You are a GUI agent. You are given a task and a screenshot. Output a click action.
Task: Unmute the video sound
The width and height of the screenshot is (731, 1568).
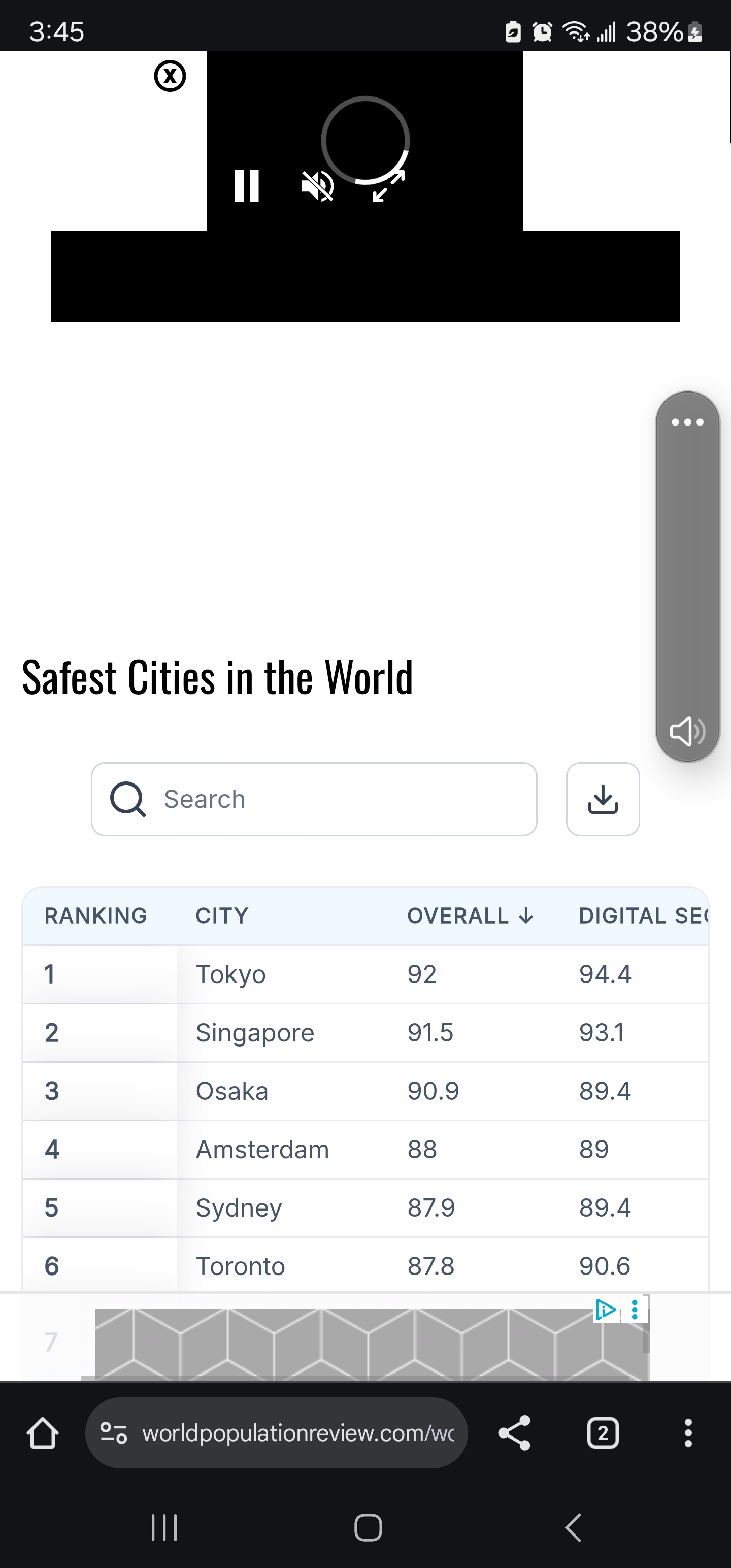click(318, 186)
